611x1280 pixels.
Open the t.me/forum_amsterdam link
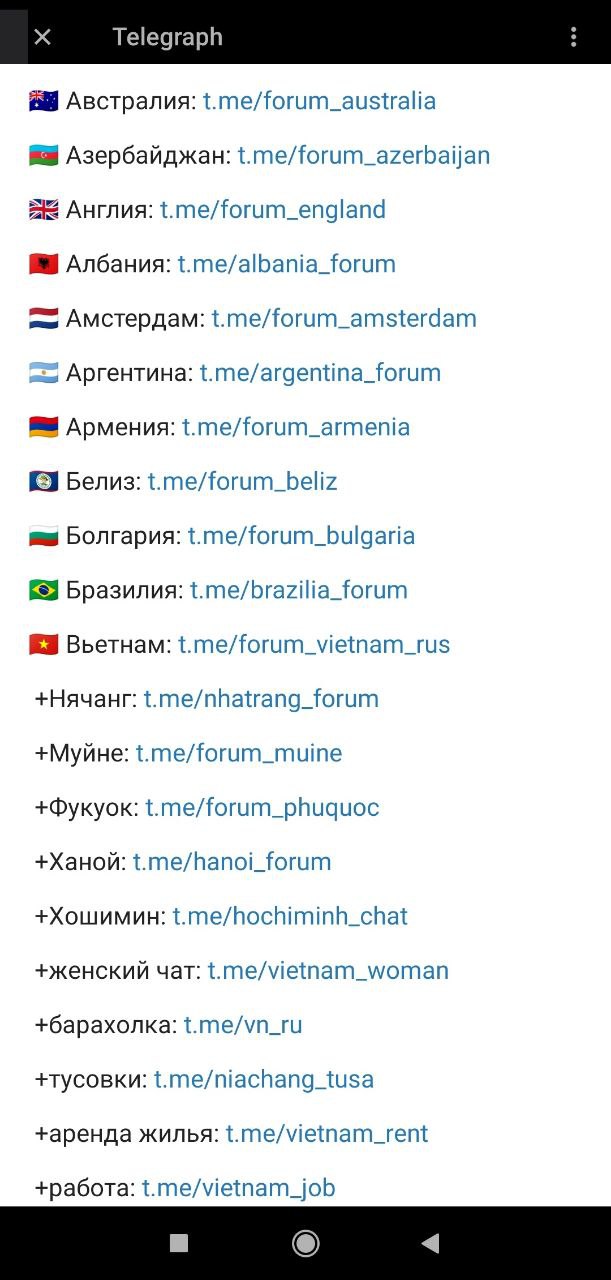point(343,318)
